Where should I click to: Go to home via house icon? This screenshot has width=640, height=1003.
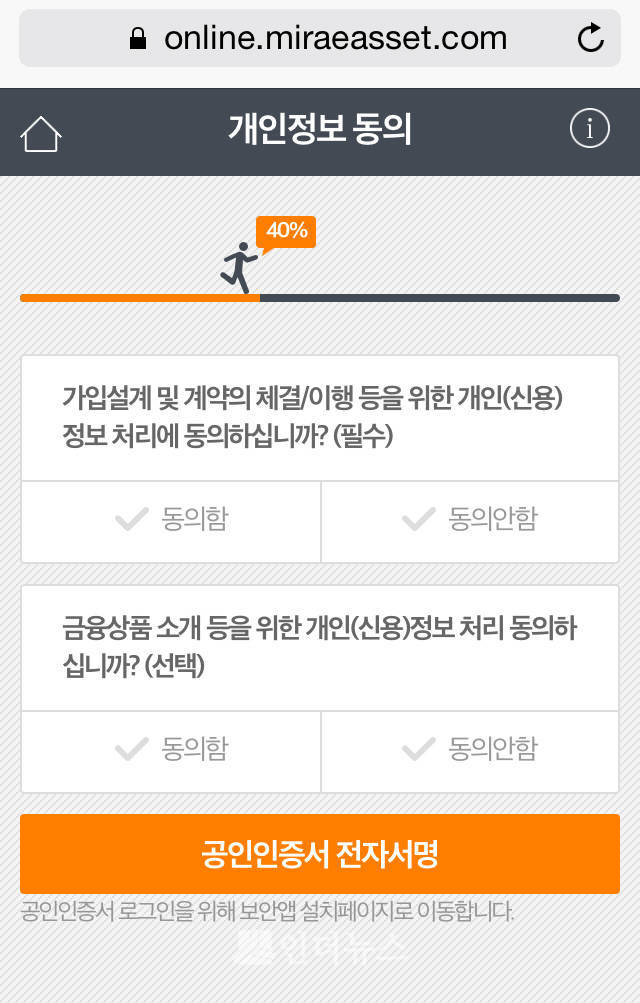(41, 133)
